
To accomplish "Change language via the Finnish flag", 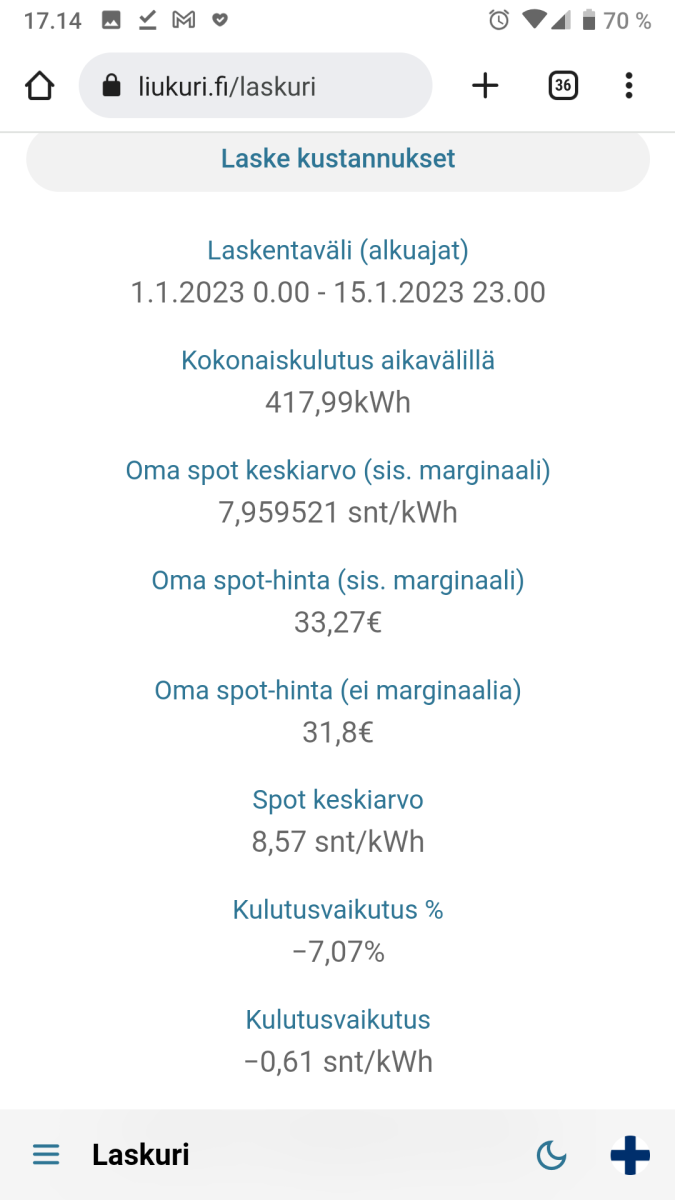I will click(630, 1156).
